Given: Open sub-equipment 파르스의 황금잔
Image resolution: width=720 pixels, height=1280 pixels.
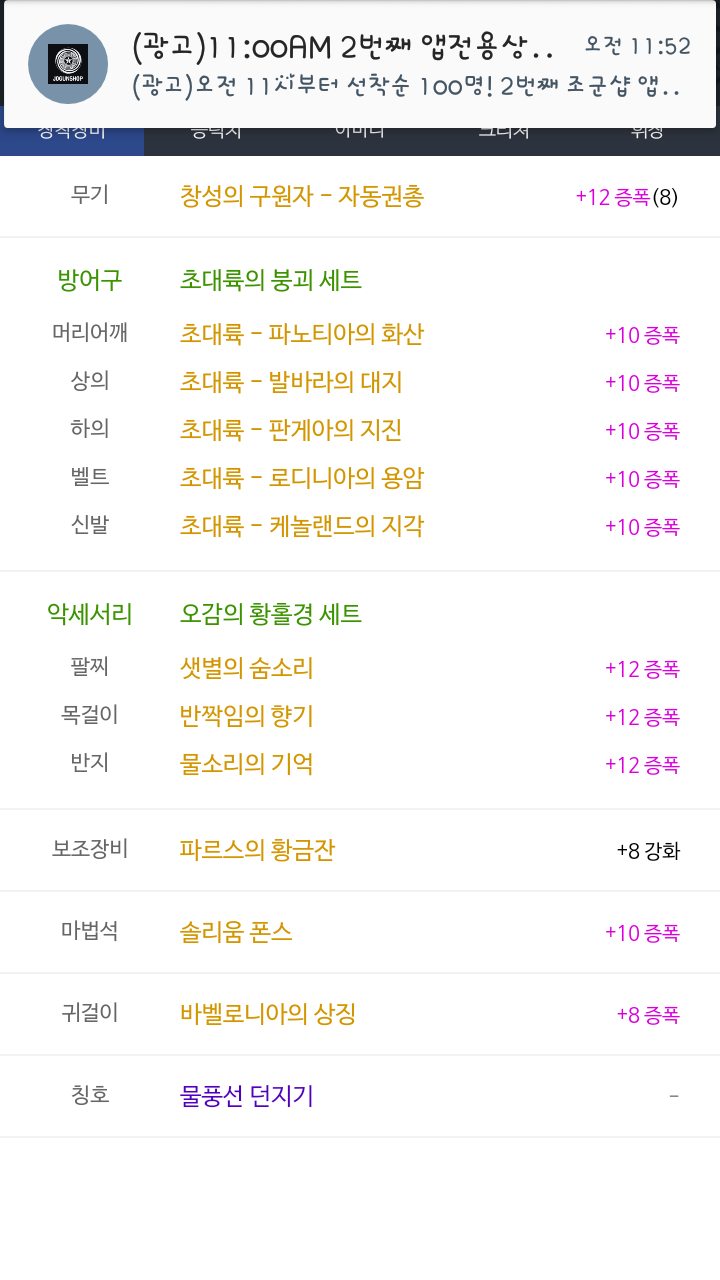Looking at the screenshot, I should pos(257,850).
